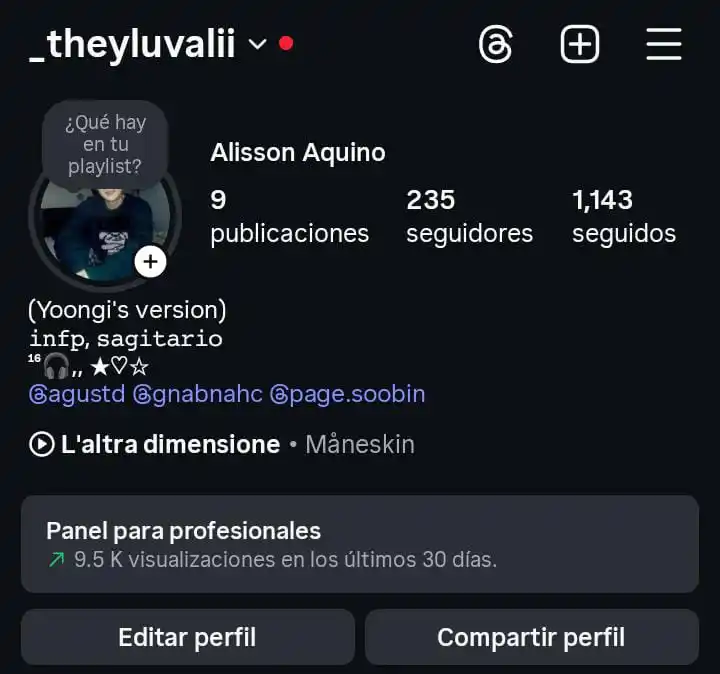Play the profile song L'altra dimensione
This screenshot has height=674, width=720.
pos(155,444)
